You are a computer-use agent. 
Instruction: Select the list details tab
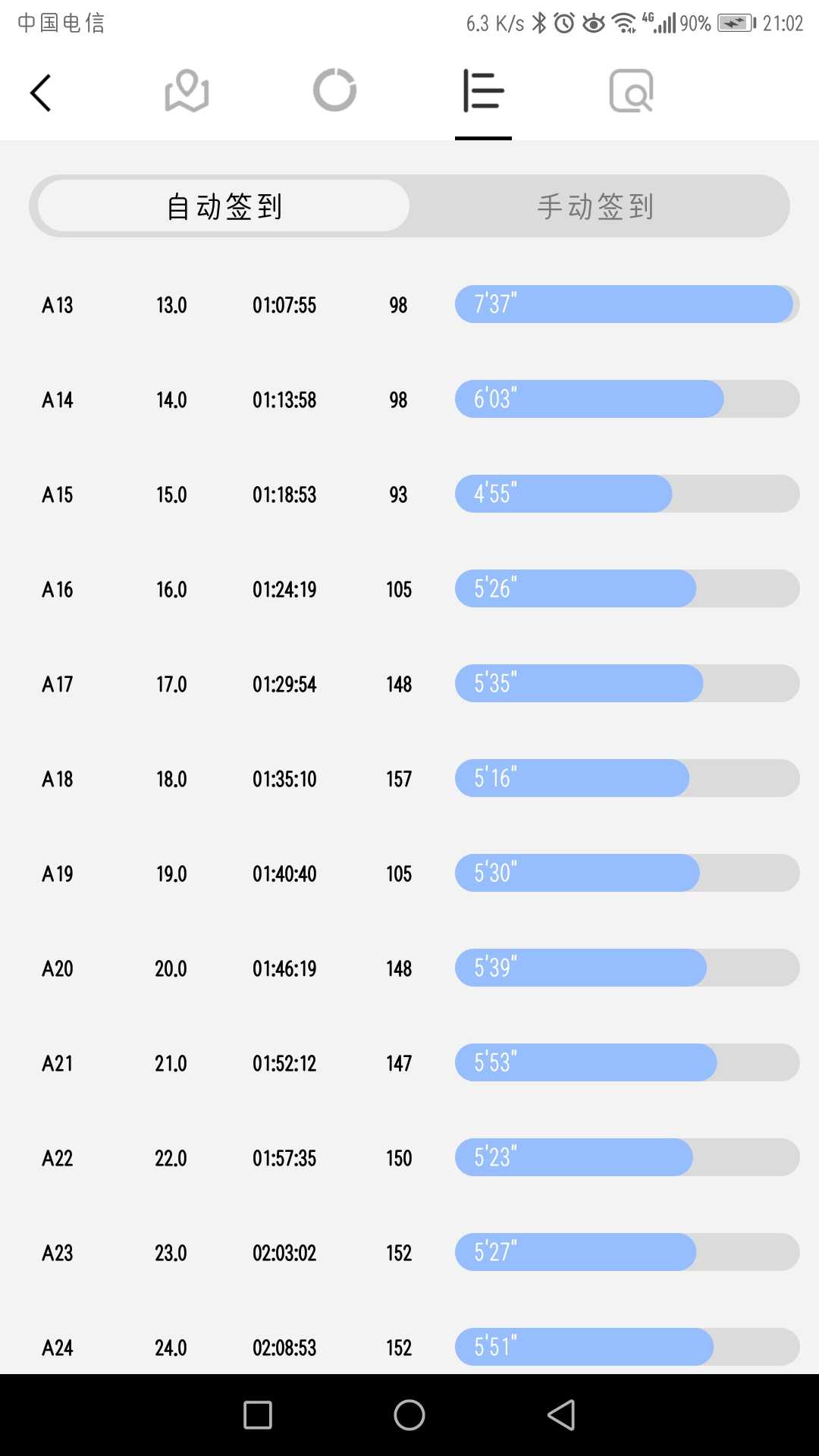tap(483, 91)
